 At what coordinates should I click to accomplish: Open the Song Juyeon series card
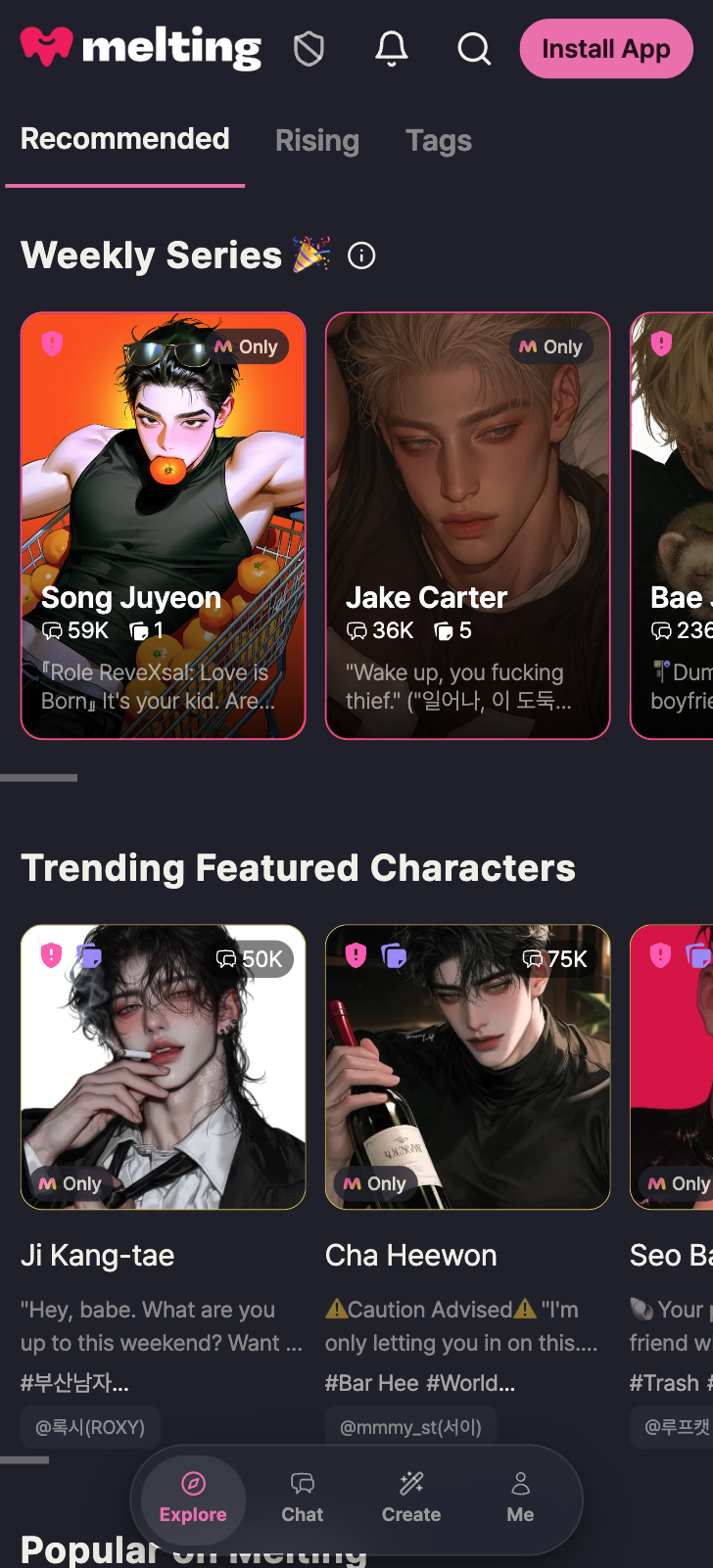pyautogui.click(x=164, y=526)
